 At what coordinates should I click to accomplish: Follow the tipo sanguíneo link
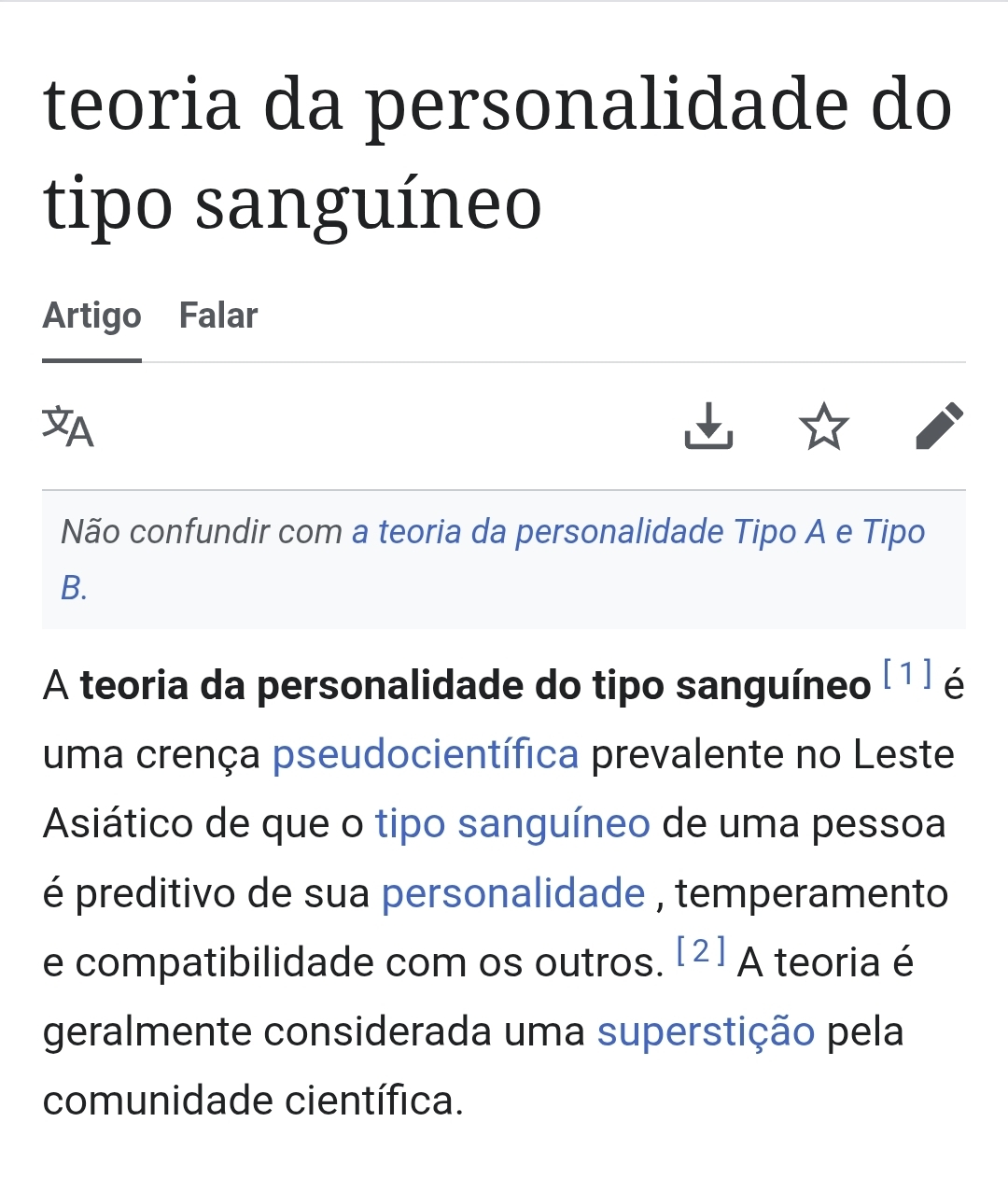[x=511, y=823]
